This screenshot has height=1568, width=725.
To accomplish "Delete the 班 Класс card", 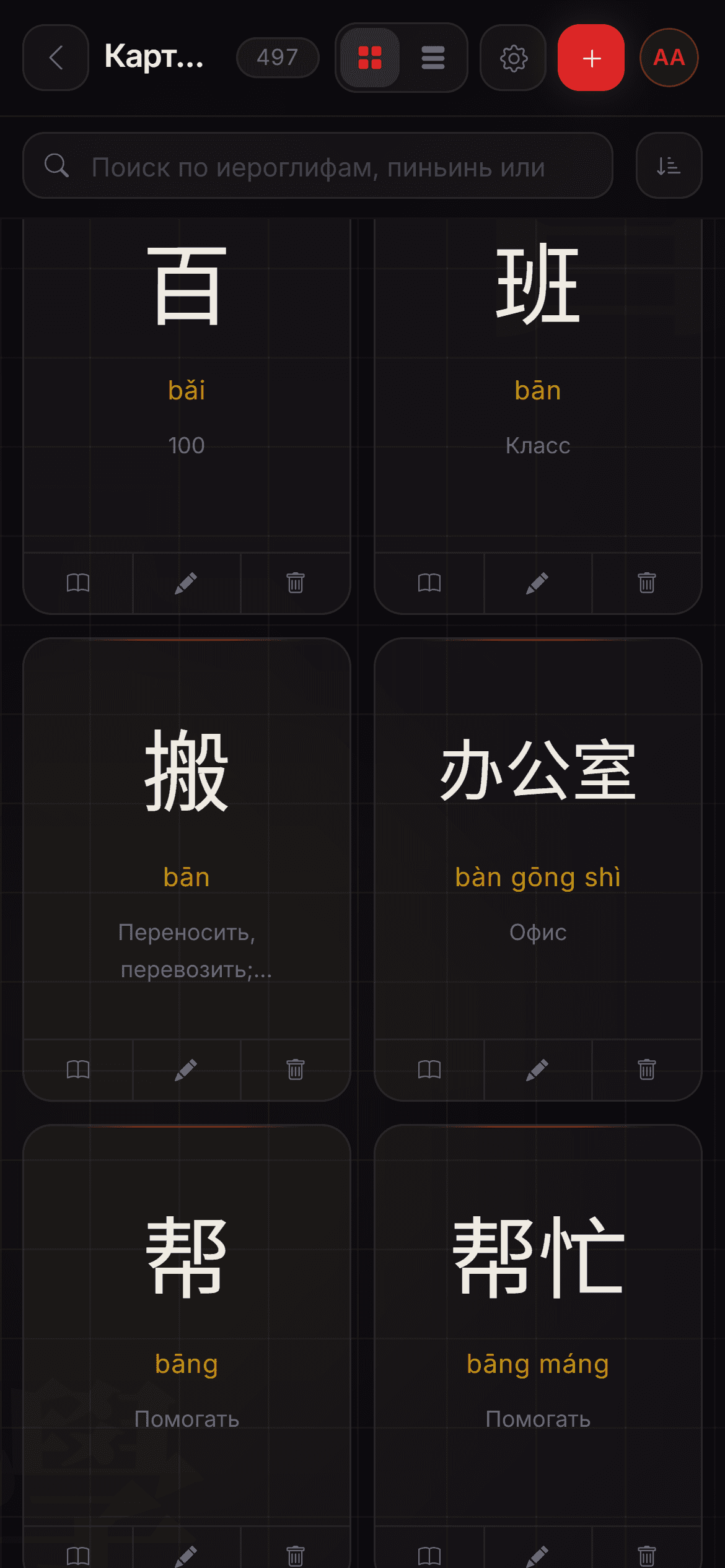I will click(647, 583).
